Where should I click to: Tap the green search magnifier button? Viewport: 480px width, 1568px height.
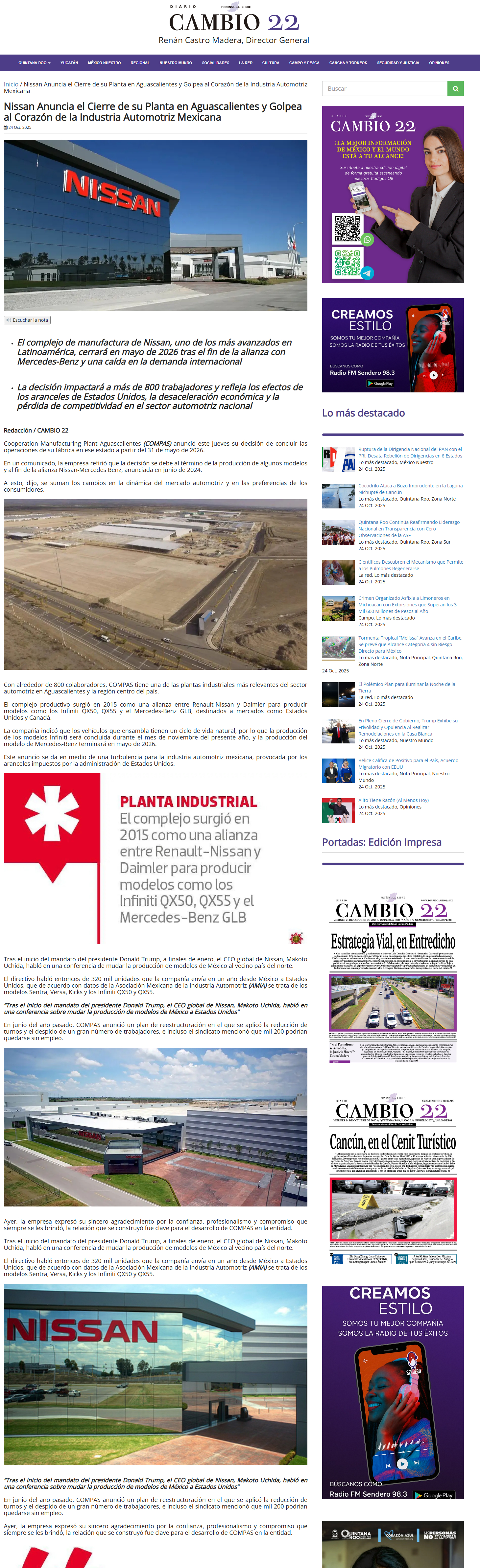456,88
